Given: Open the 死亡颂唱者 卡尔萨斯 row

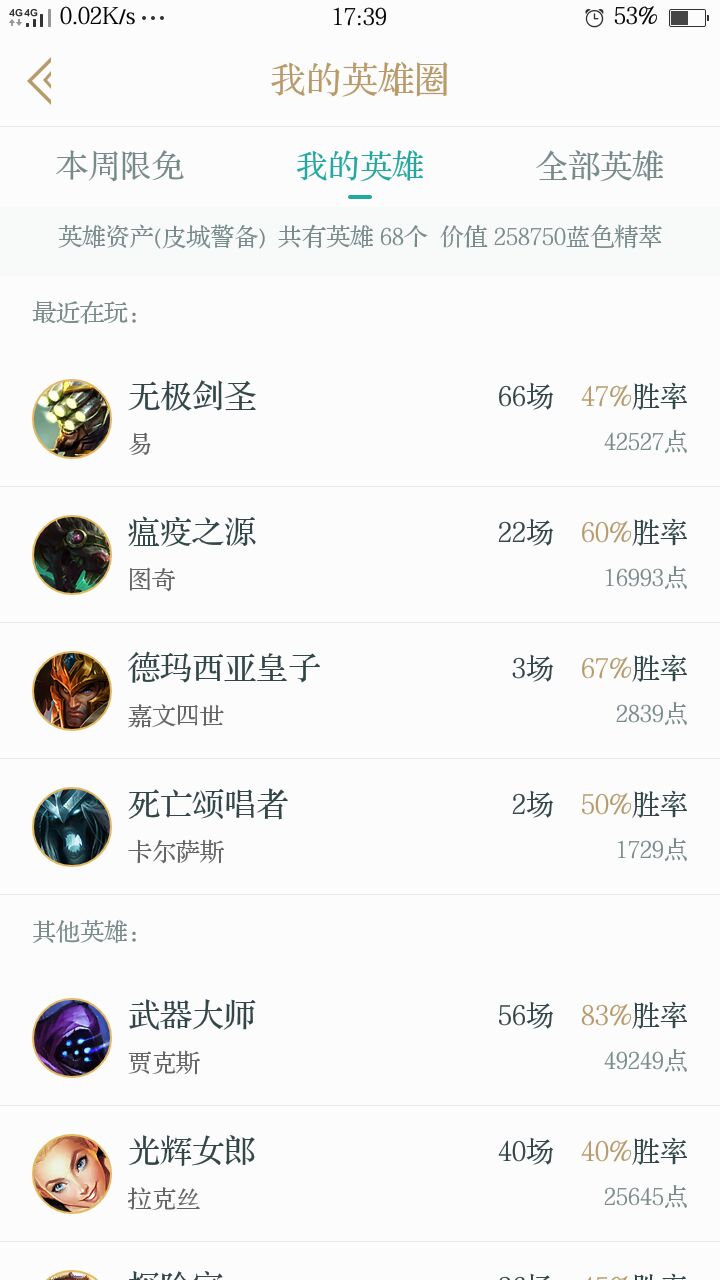Looking at the screenshot, I should point(360,826).
